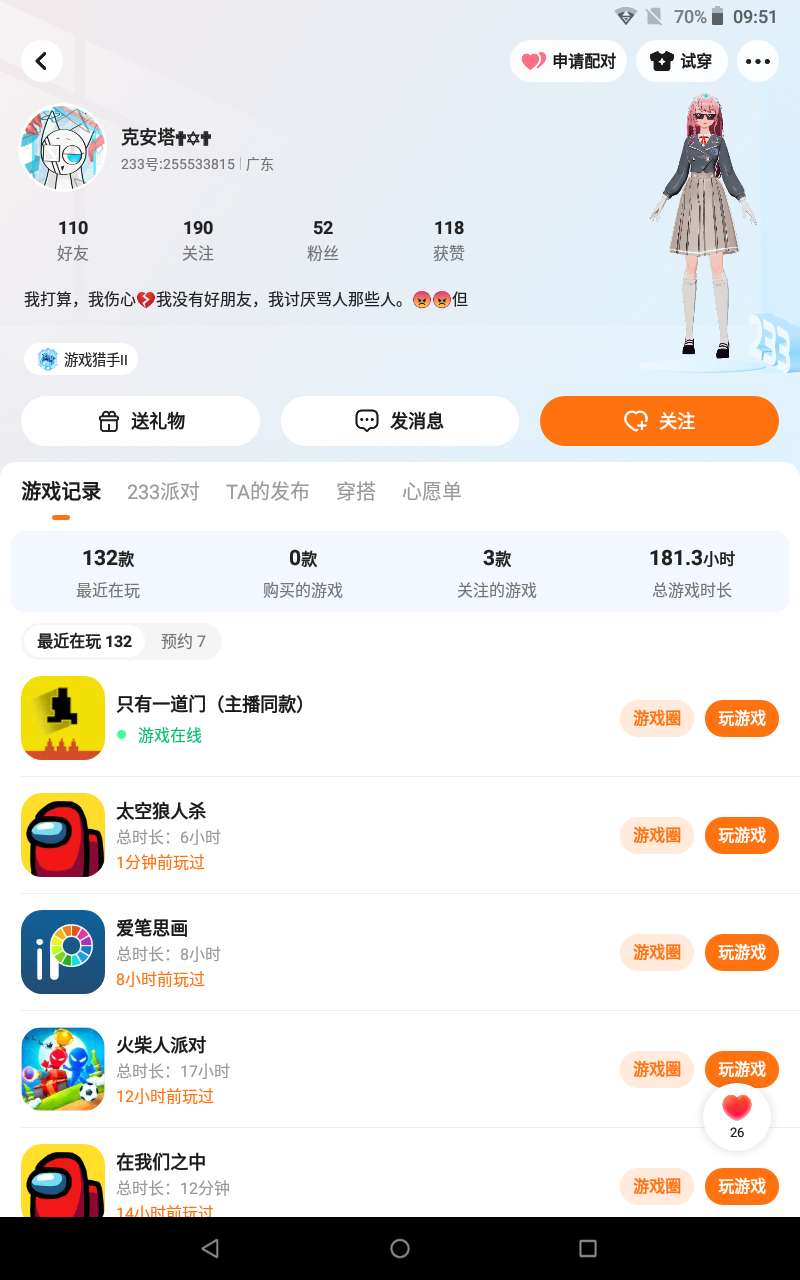Message this user via 发消息

[400, 421]
